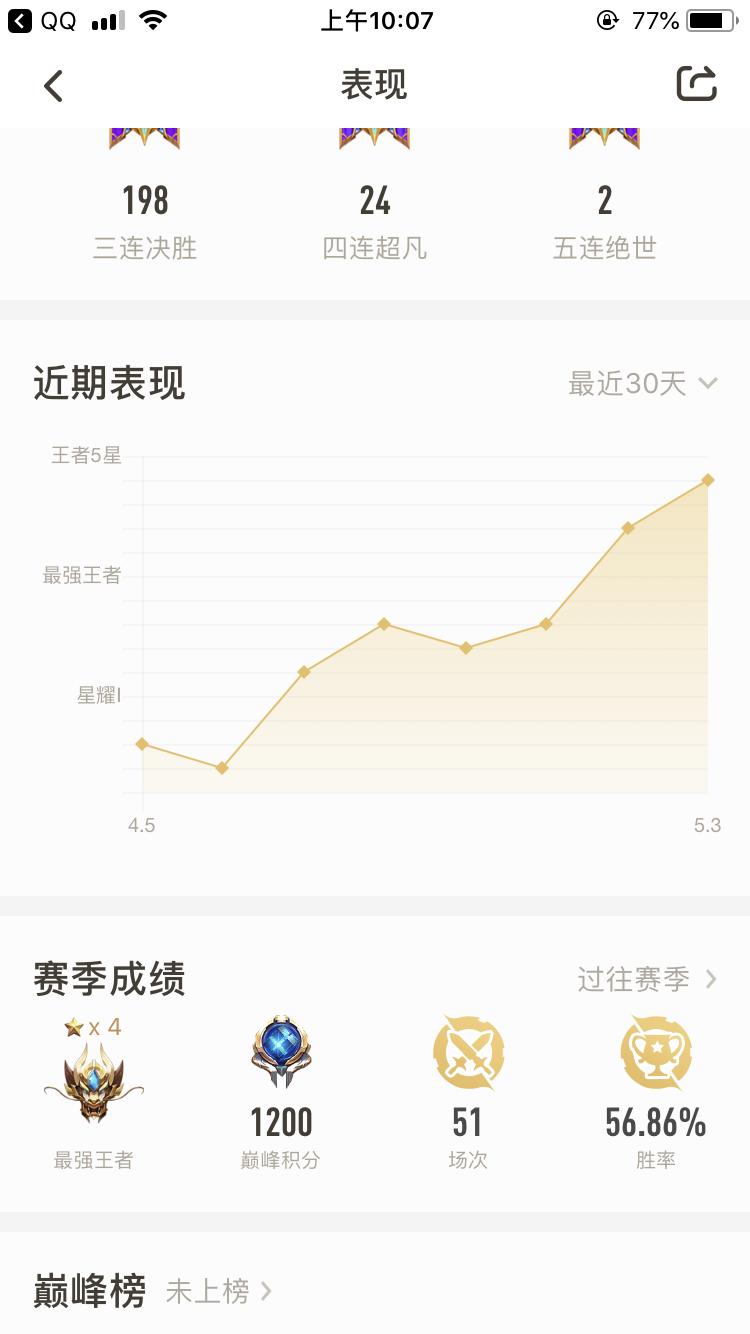Screen dimensions: 750x1334
Task: Open the 表现 title at screen top
Action: point(375,85)
